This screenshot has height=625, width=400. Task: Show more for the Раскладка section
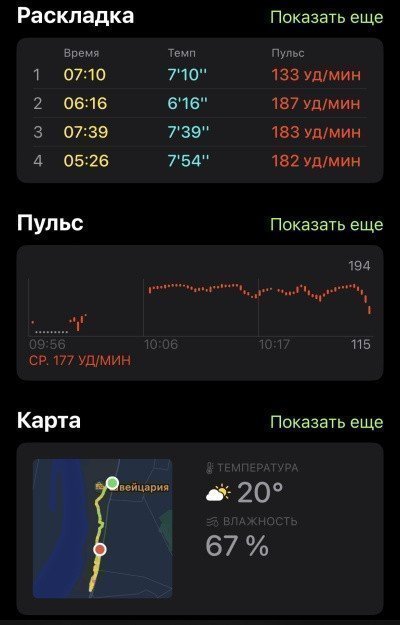coord(326,17)
